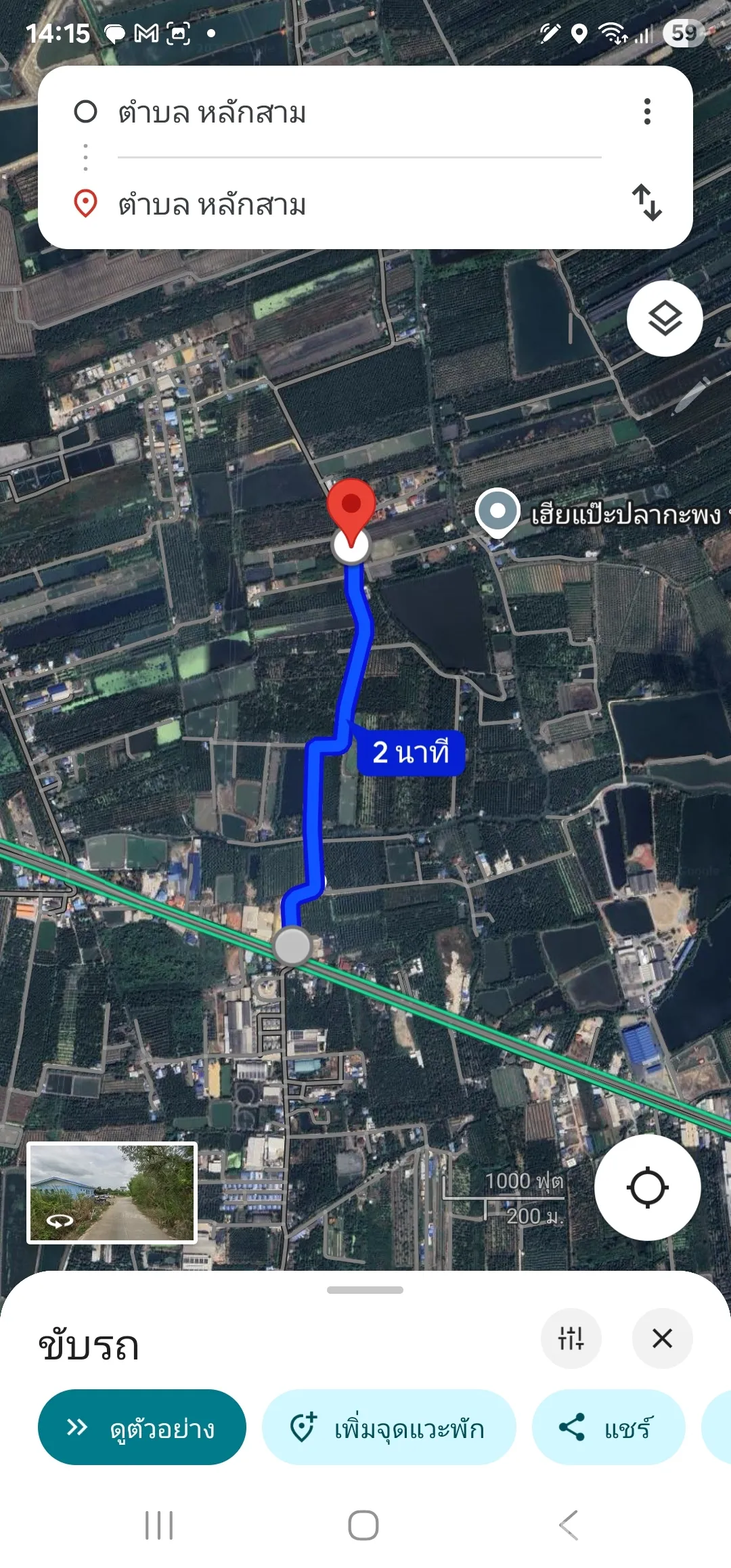731x1568 pixels.
Task: Expand the bottom sheet drag handle
Action: point(365,1290)
